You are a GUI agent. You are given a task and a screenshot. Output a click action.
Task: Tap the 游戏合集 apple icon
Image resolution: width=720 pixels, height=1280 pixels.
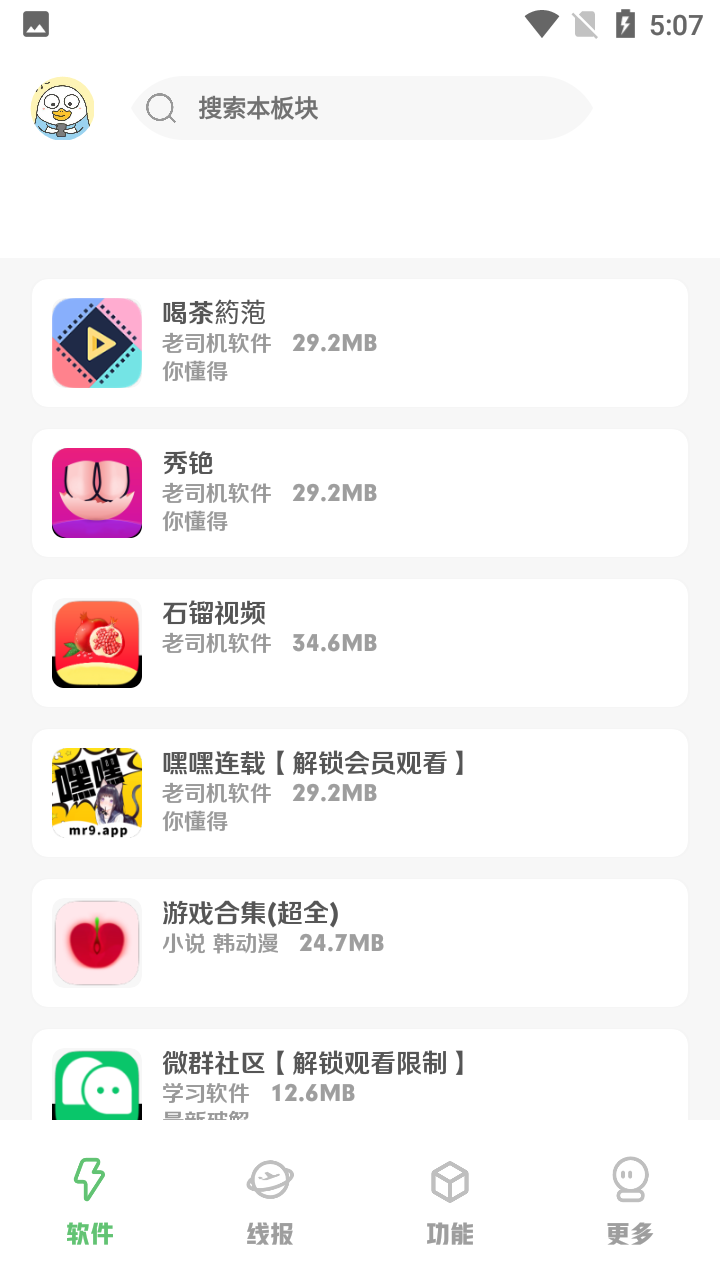(96, 942)
